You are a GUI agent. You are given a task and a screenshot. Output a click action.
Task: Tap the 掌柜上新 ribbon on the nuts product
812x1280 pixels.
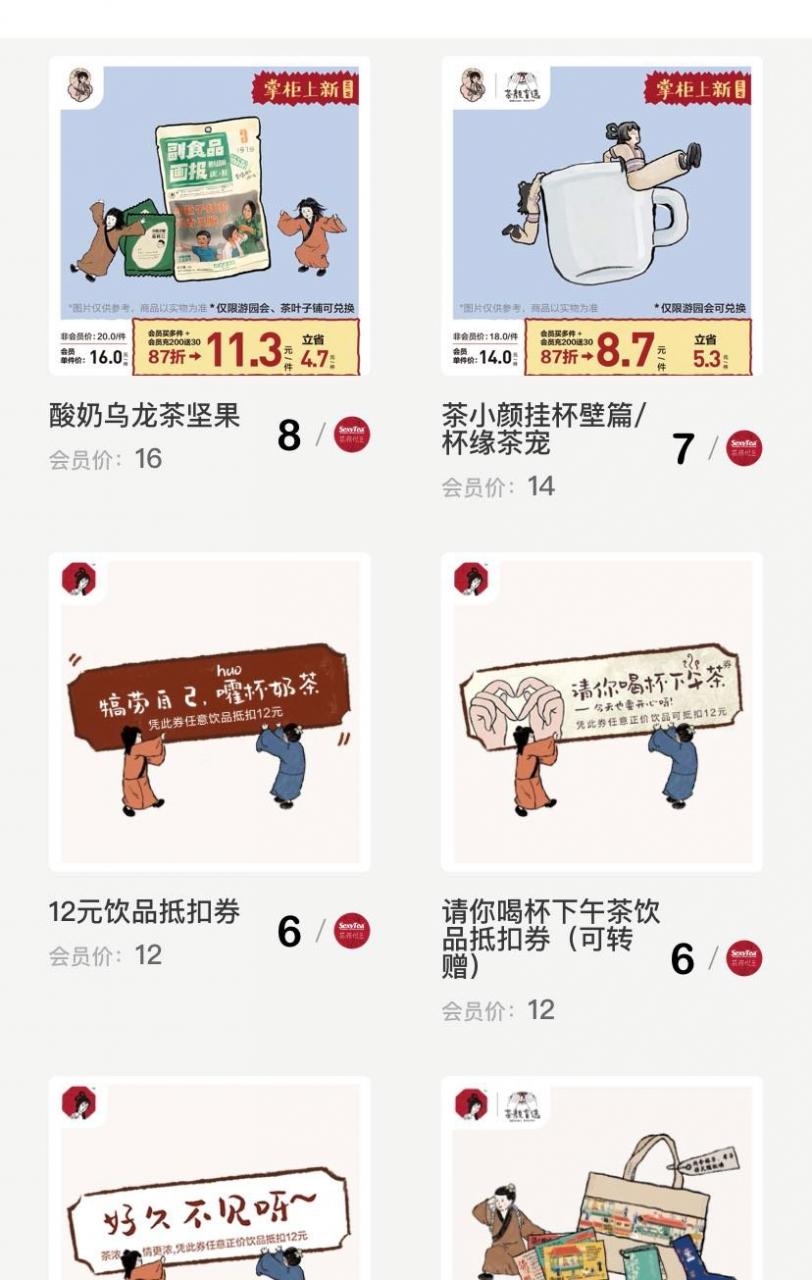click(307, 88)
